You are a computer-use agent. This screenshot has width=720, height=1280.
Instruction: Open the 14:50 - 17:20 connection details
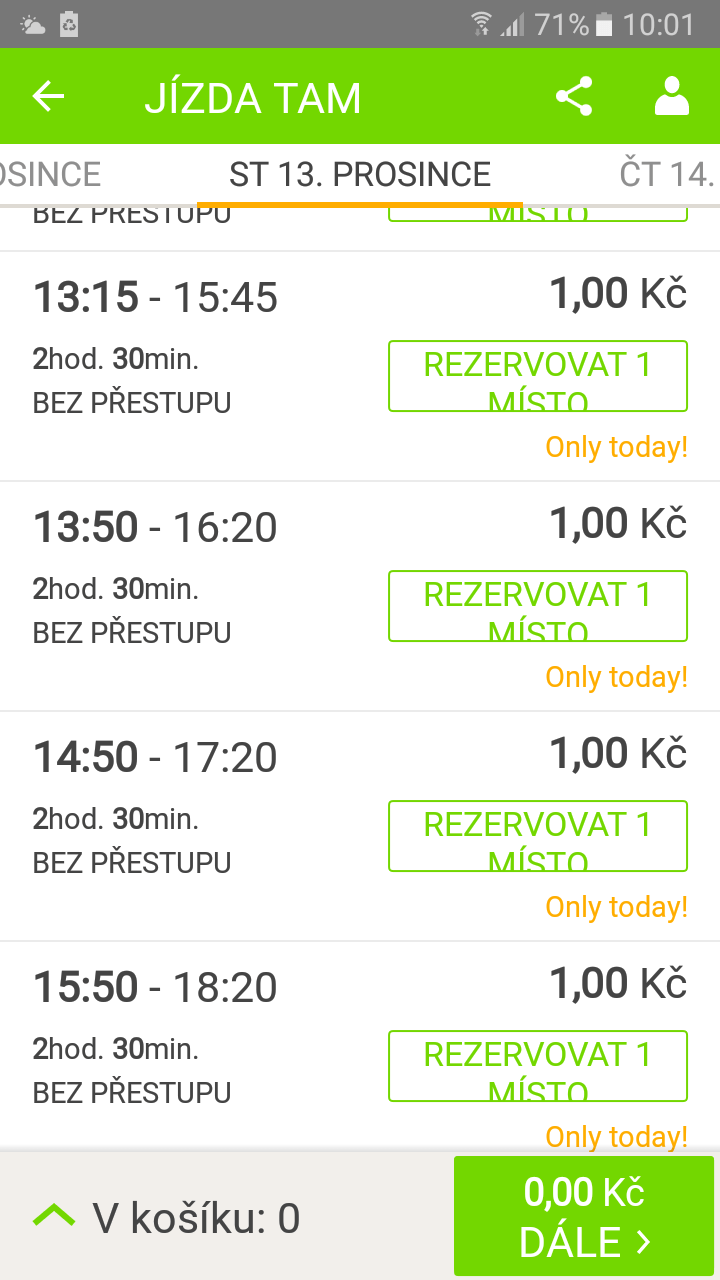click(156, 758)
